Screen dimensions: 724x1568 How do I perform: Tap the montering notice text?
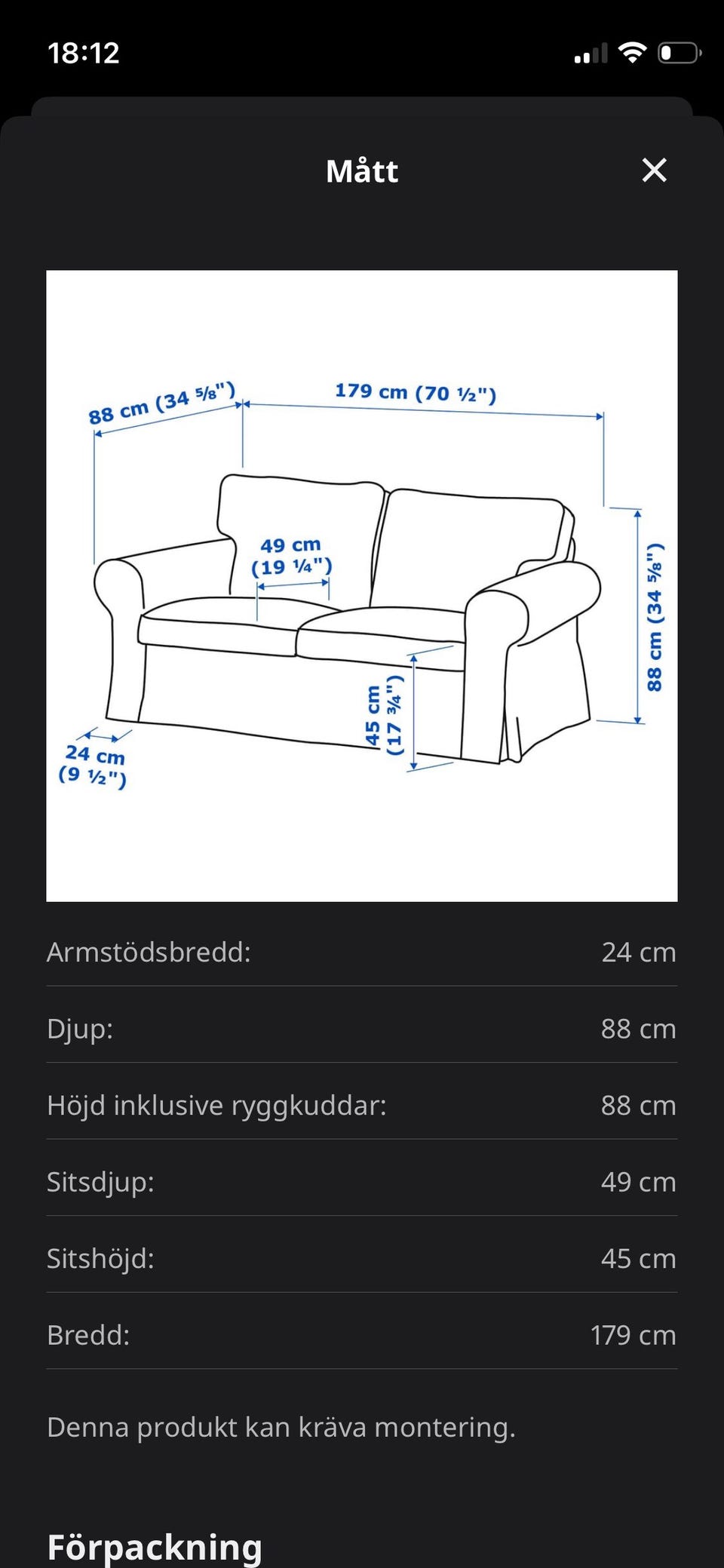click(281, 1425)
